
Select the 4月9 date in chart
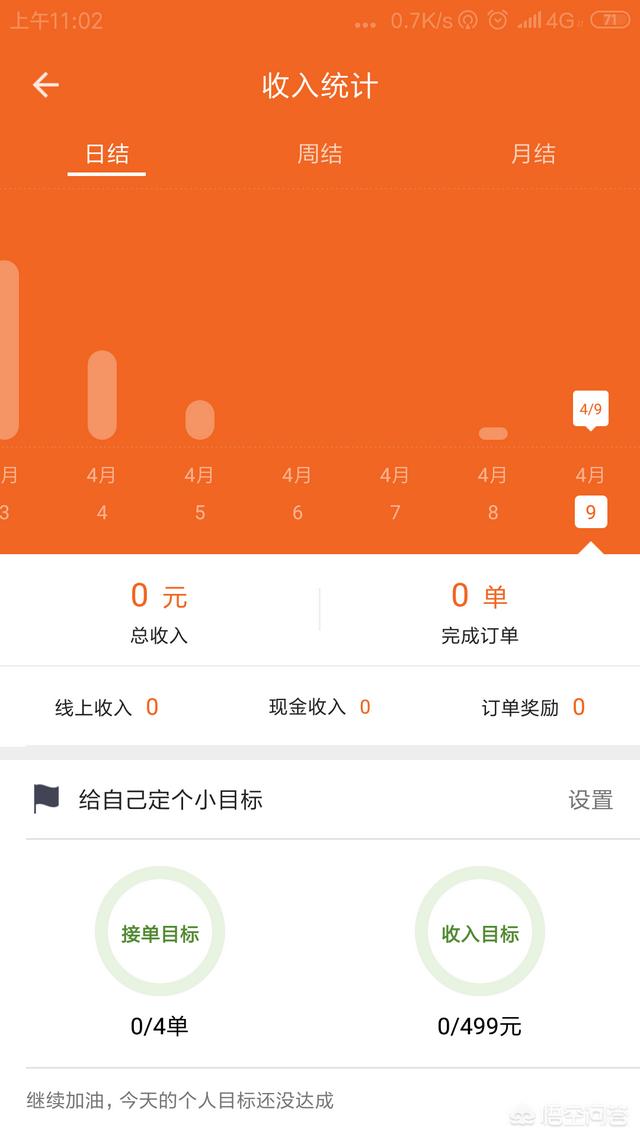pos(591,495)
